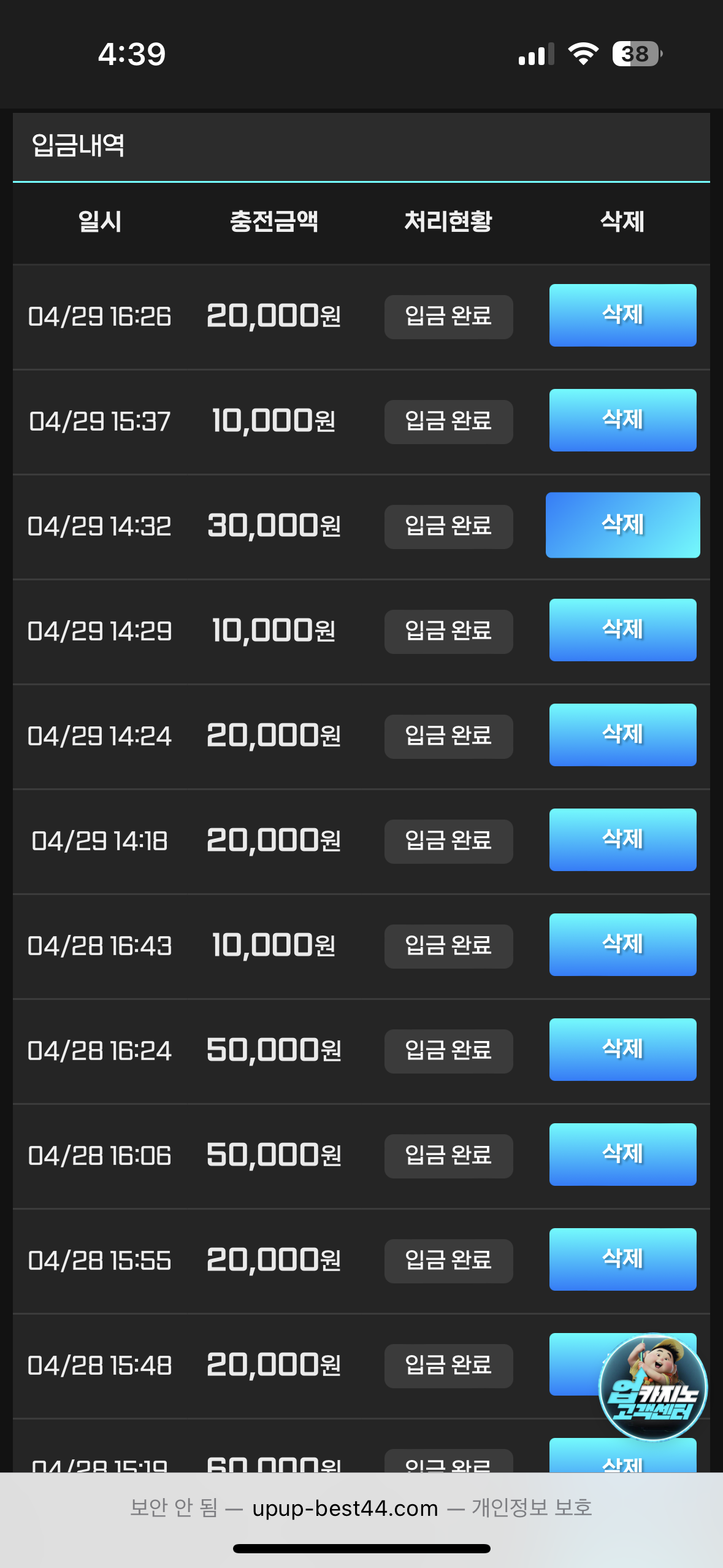The height and width of the screenshot is (1568, 723).
Task: Tap the upup-best44.com address bar
Action: pyautogui.click(x=361, y=1508)
